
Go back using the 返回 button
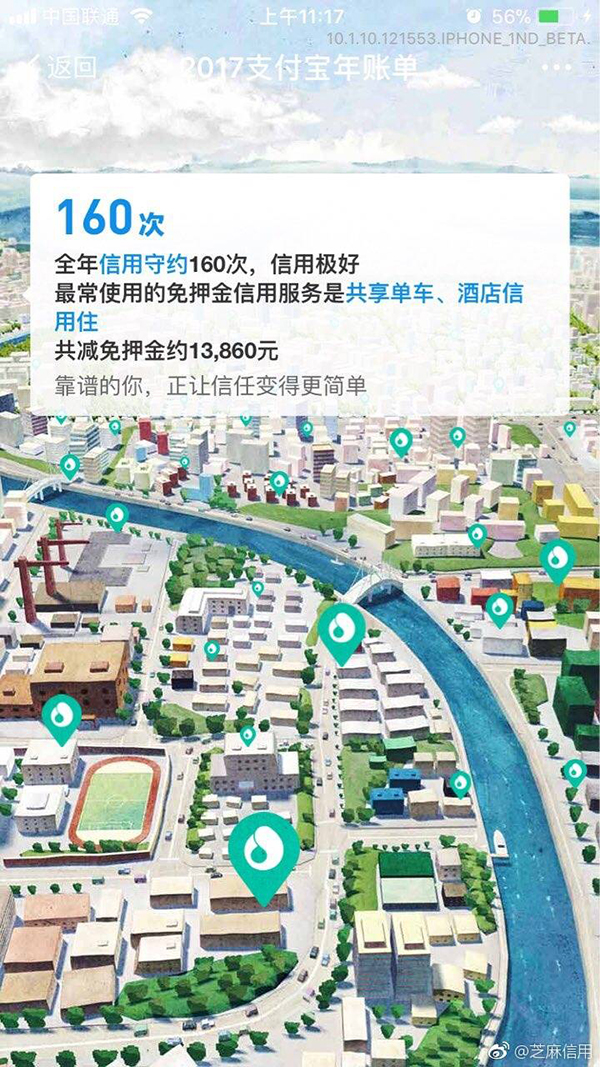62,68
